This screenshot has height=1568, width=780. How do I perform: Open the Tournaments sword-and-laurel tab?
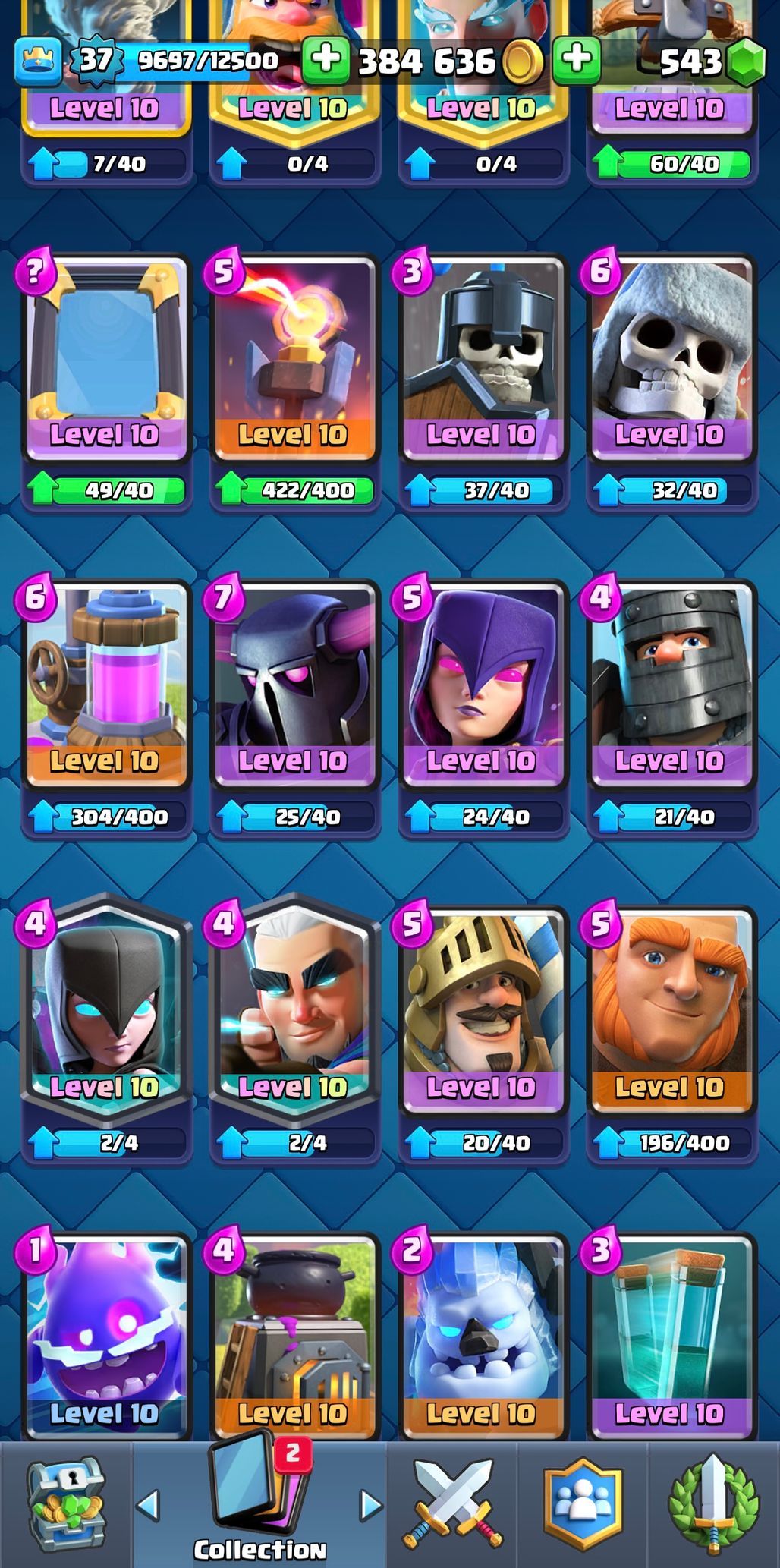tap(712, 1504)
